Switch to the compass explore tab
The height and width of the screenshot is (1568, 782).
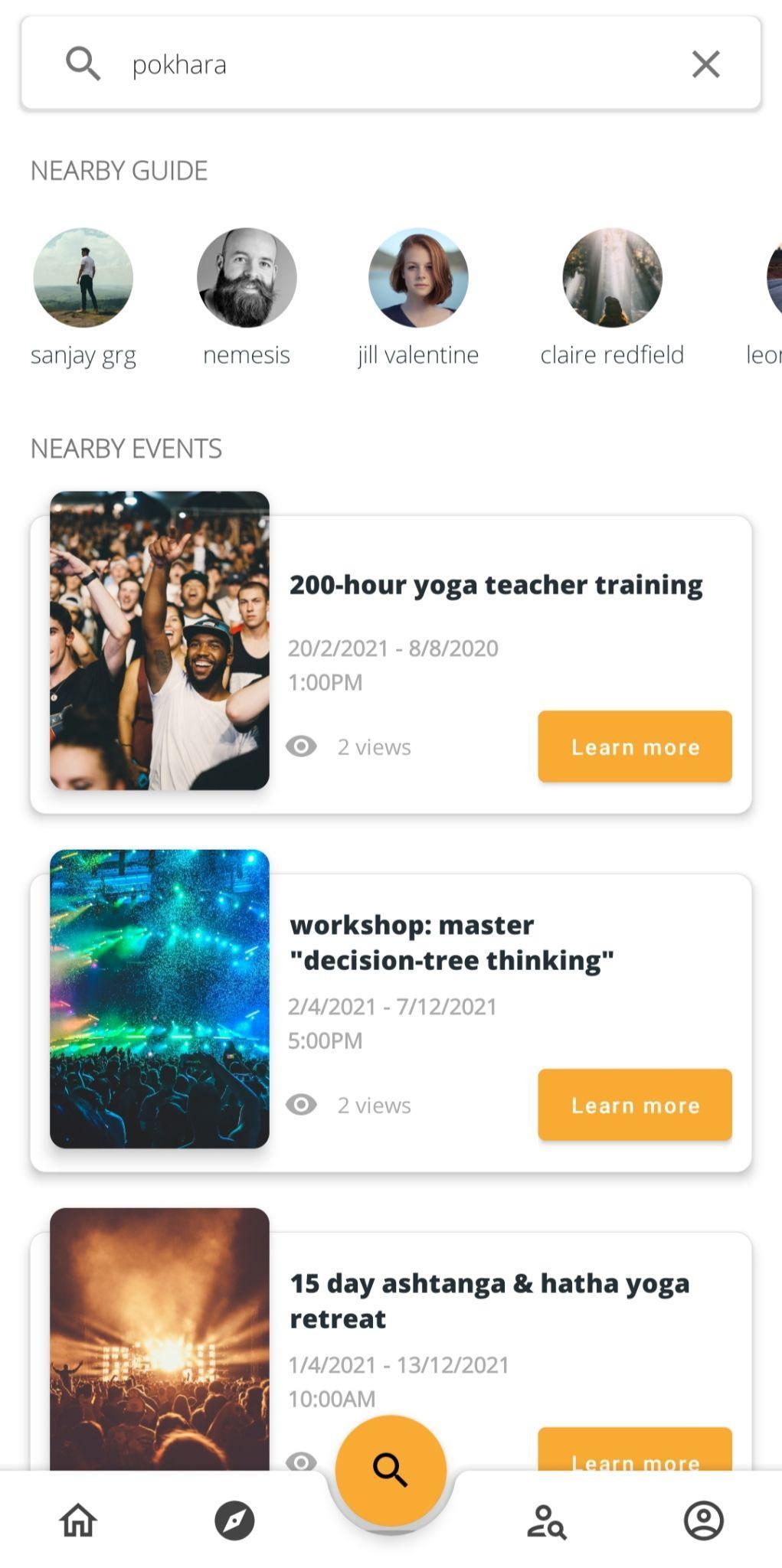(x=234, y=1520)
